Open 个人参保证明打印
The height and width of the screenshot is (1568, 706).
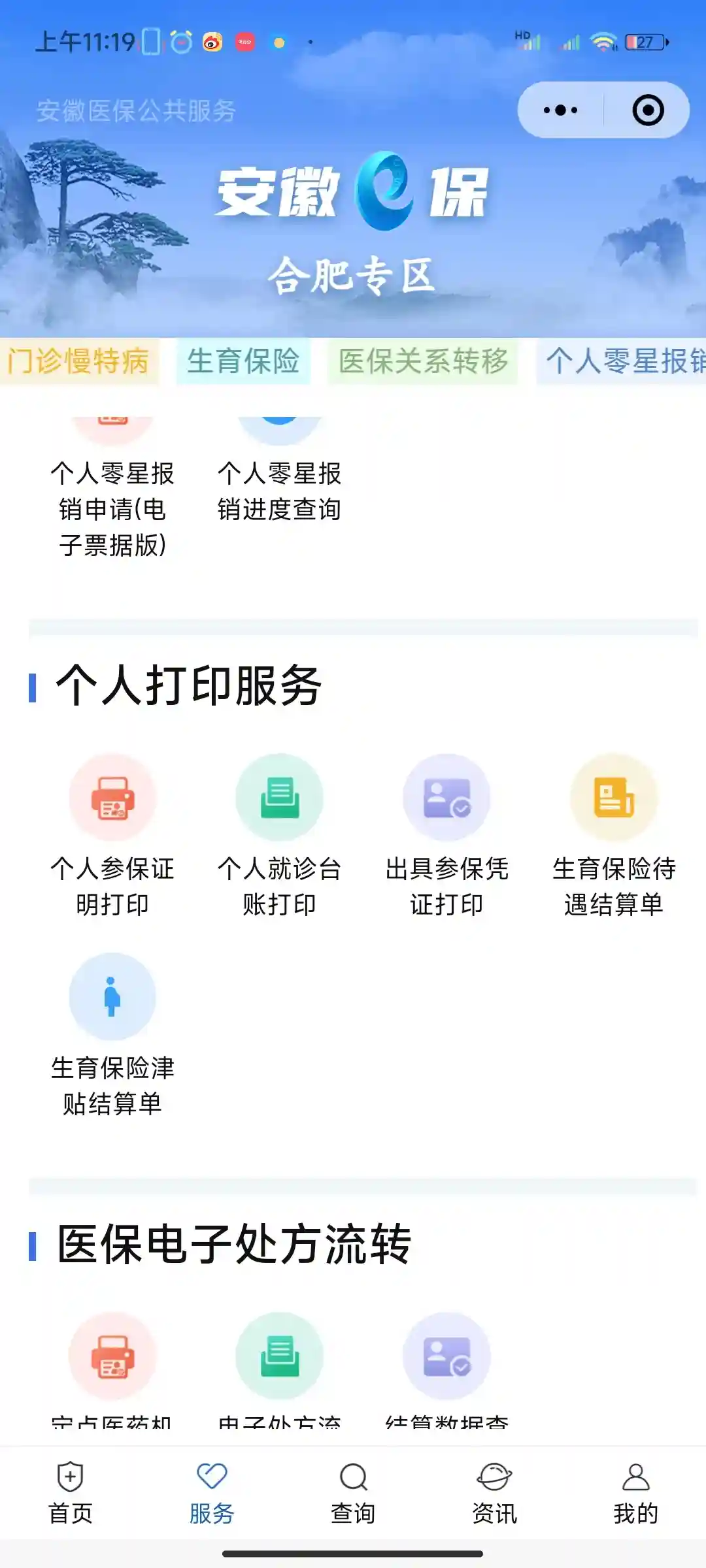click(x=112, y=836)
